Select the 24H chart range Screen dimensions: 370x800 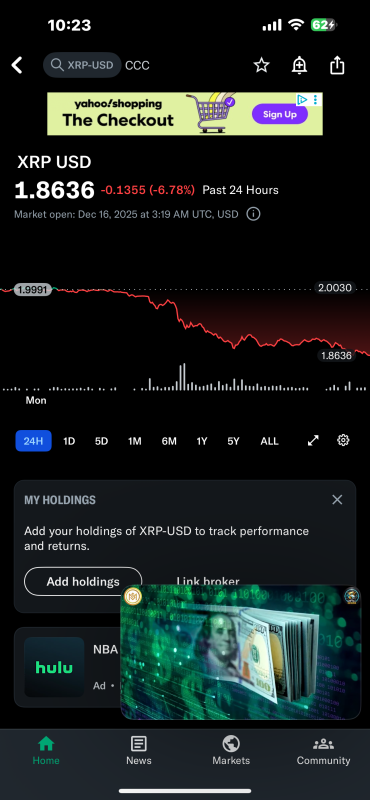coord(34,441)
